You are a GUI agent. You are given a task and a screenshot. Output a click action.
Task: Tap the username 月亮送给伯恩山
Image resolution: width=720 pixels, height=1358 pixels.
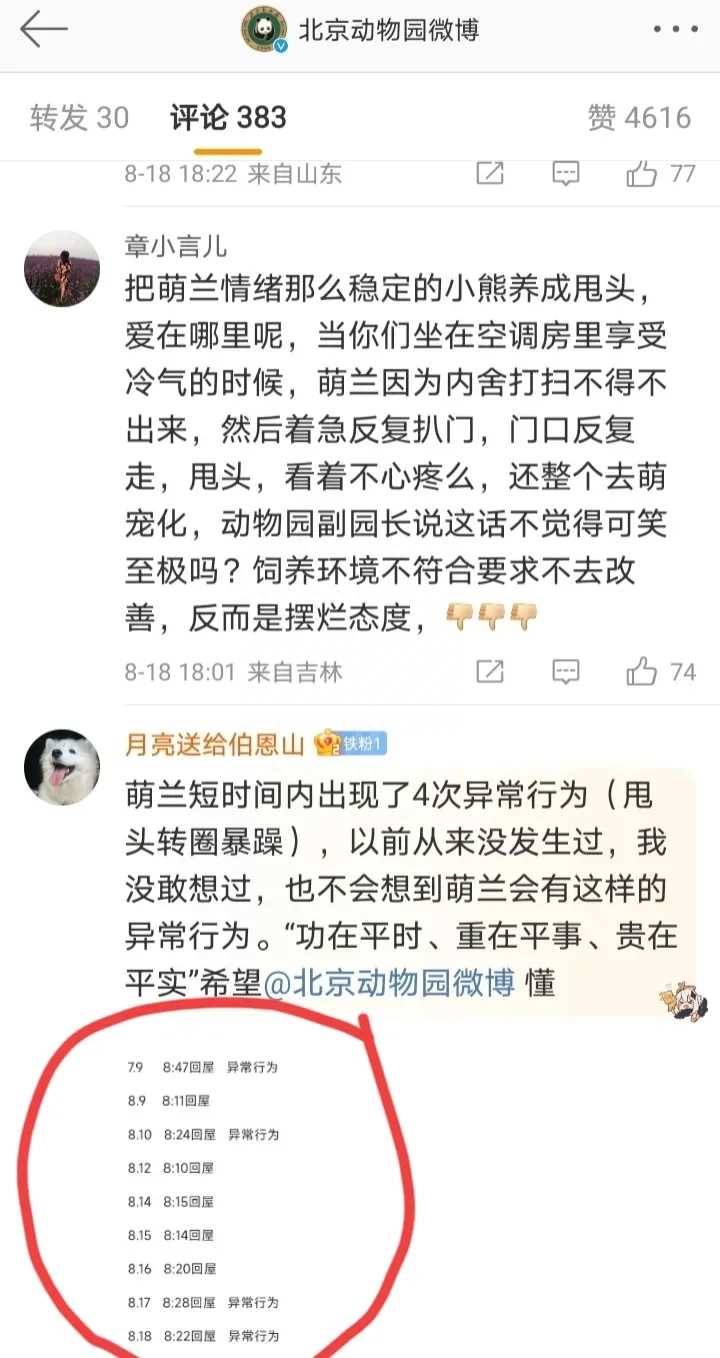tap(215, 743)
